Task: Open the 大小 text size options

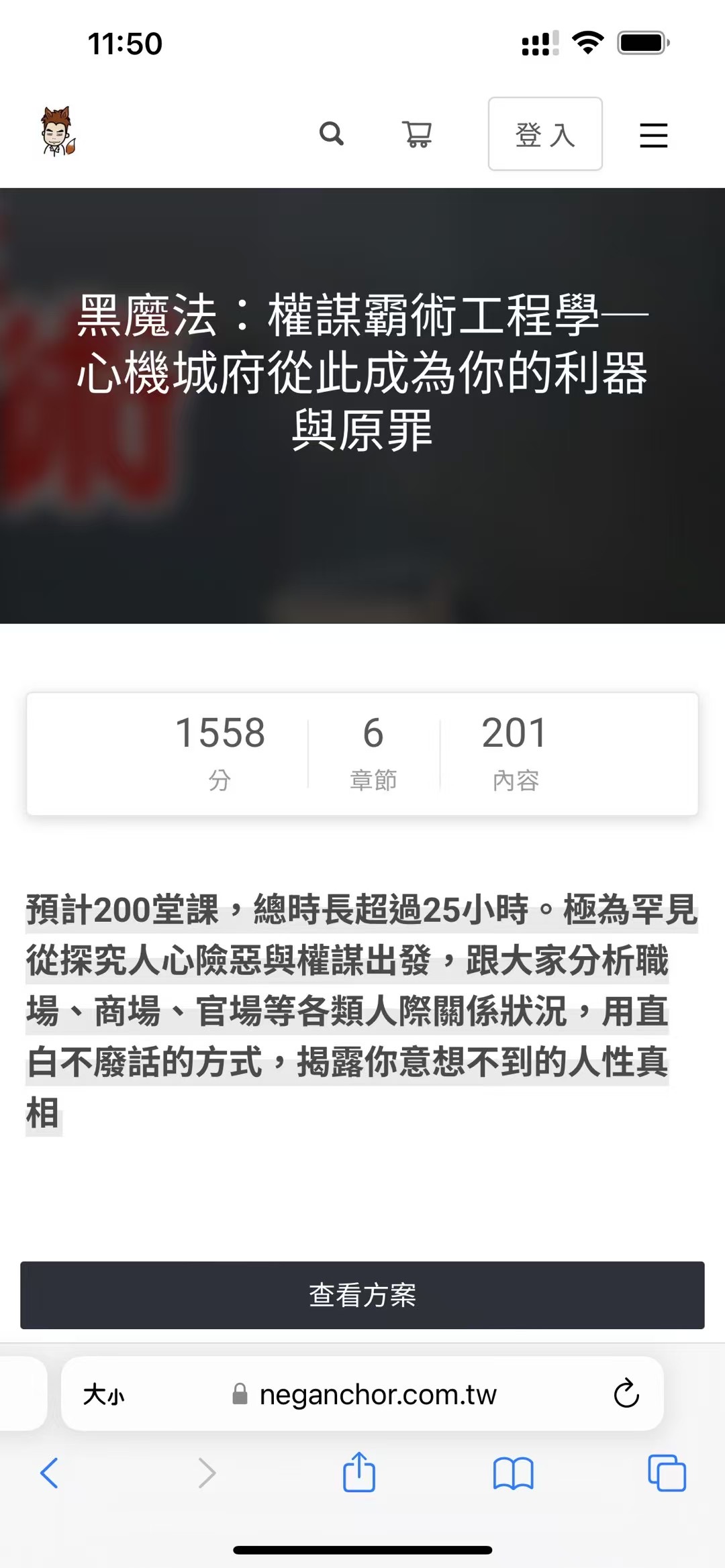Action: tap(104, 1395)
